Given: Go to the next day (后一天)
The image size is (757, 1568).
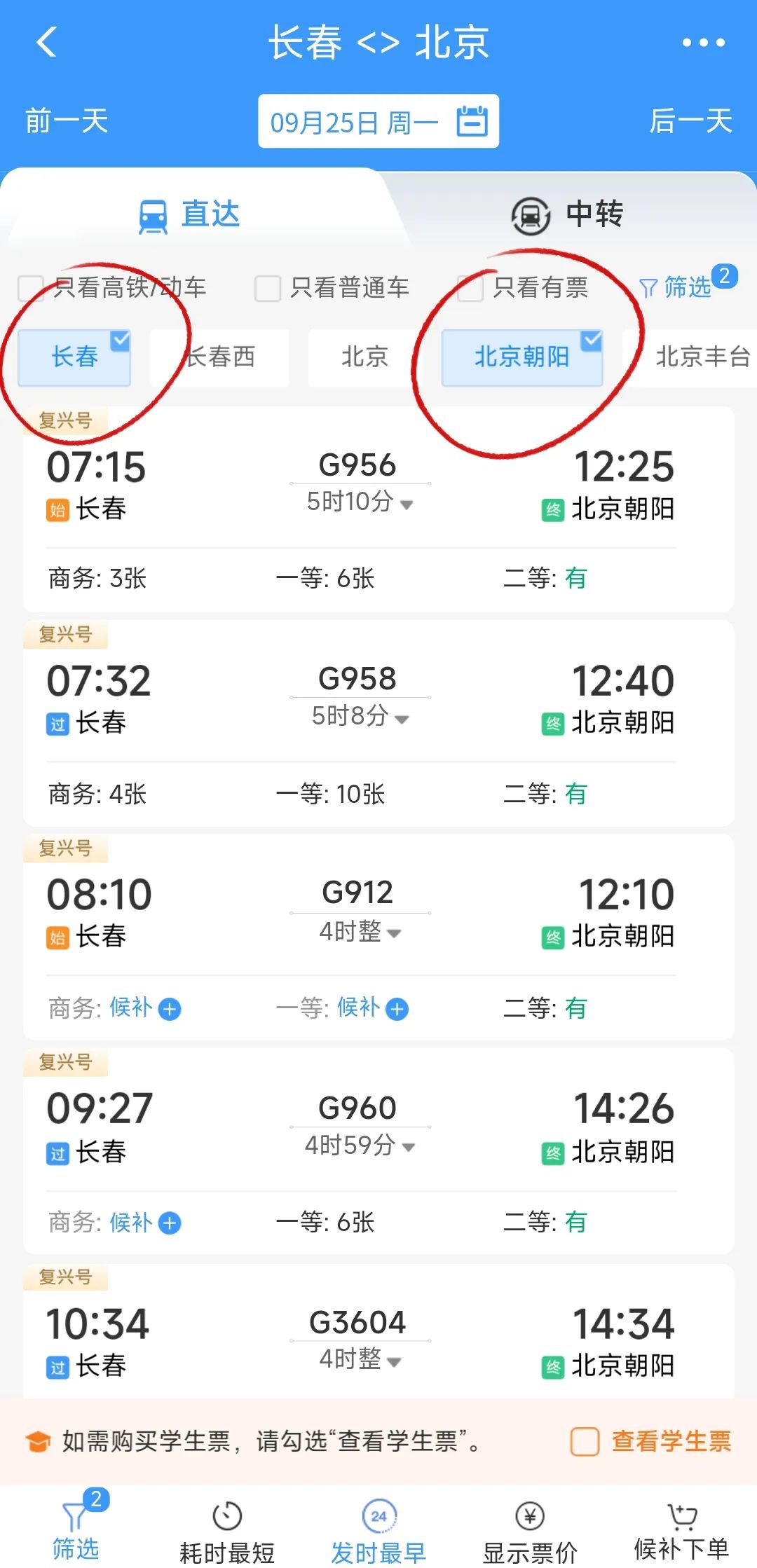Looking at the screenshot, I should pyautogui.click(x=690, y=121).
